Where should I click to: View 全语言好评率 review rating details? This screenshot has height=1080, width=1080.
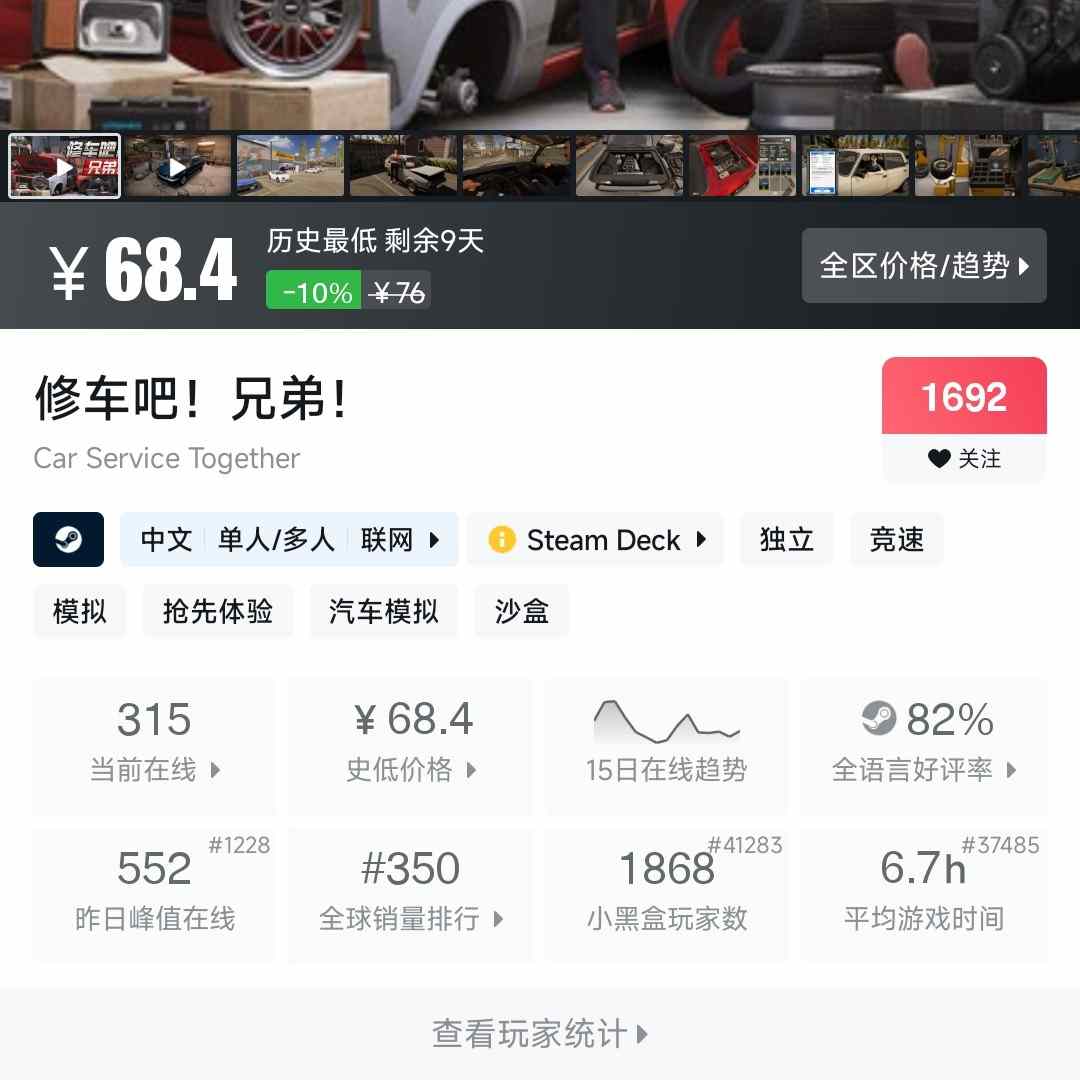pos(924,745)
